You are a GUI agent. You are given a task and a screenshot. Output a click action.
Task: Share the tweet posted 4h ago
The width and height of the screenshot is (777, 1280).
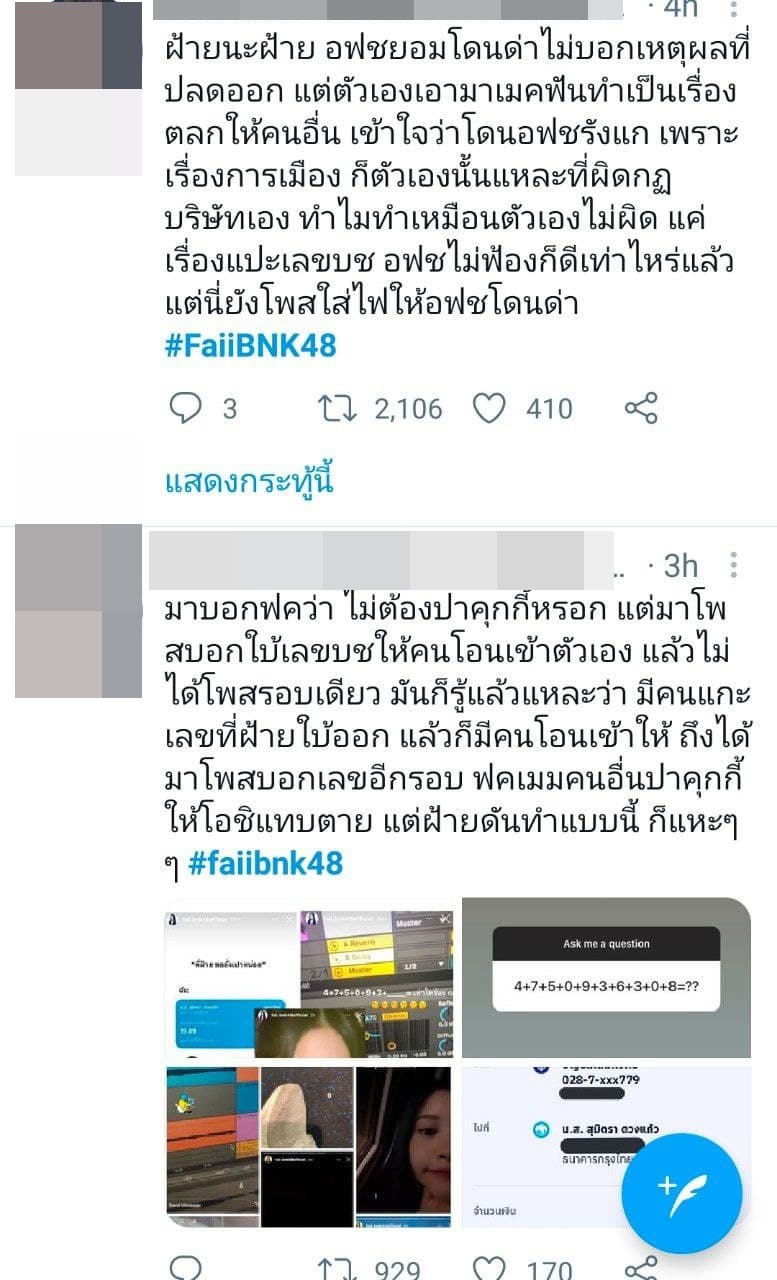coord(640,408)
